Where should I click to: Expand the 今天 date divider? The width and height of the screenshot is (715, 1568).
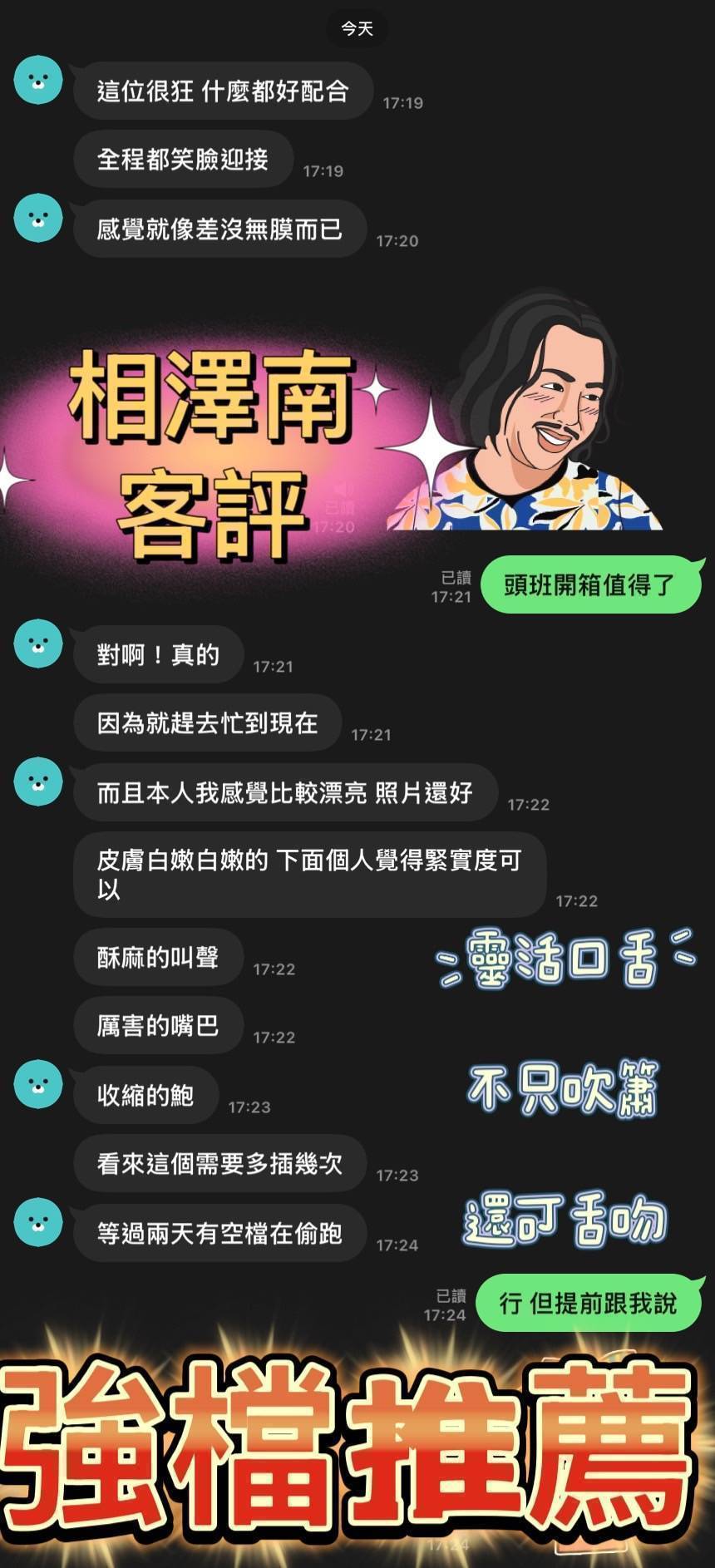click(356, 28)
